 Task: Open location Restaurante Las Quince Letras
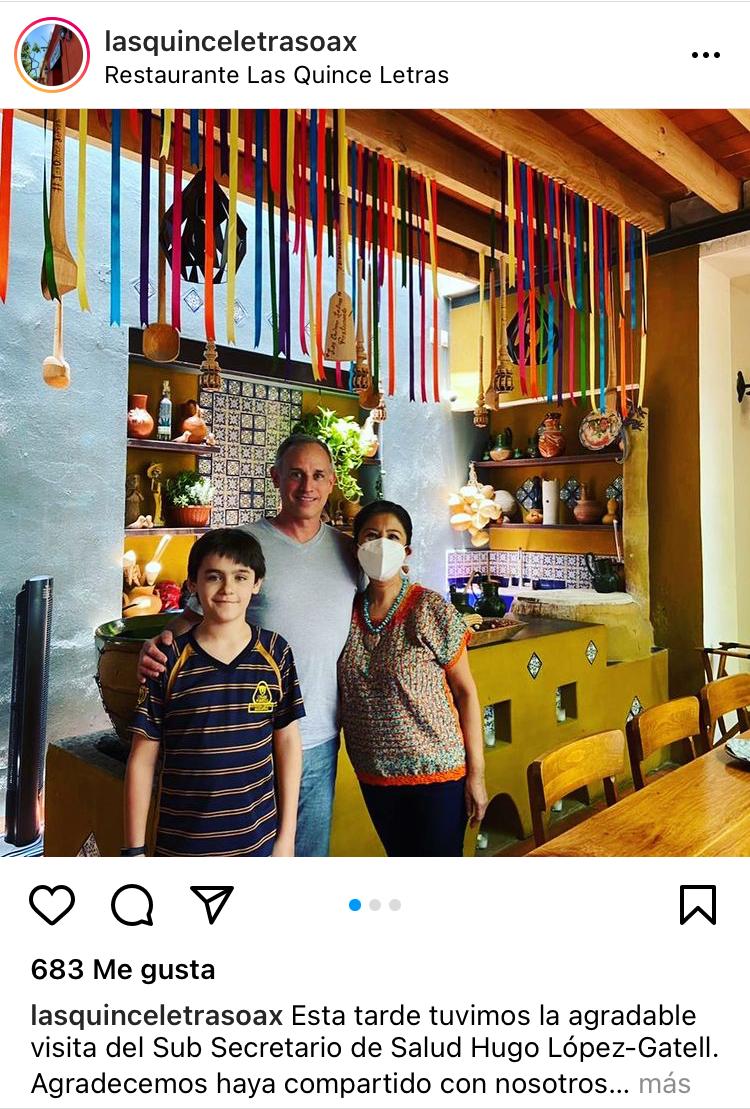tap(276, 75)
